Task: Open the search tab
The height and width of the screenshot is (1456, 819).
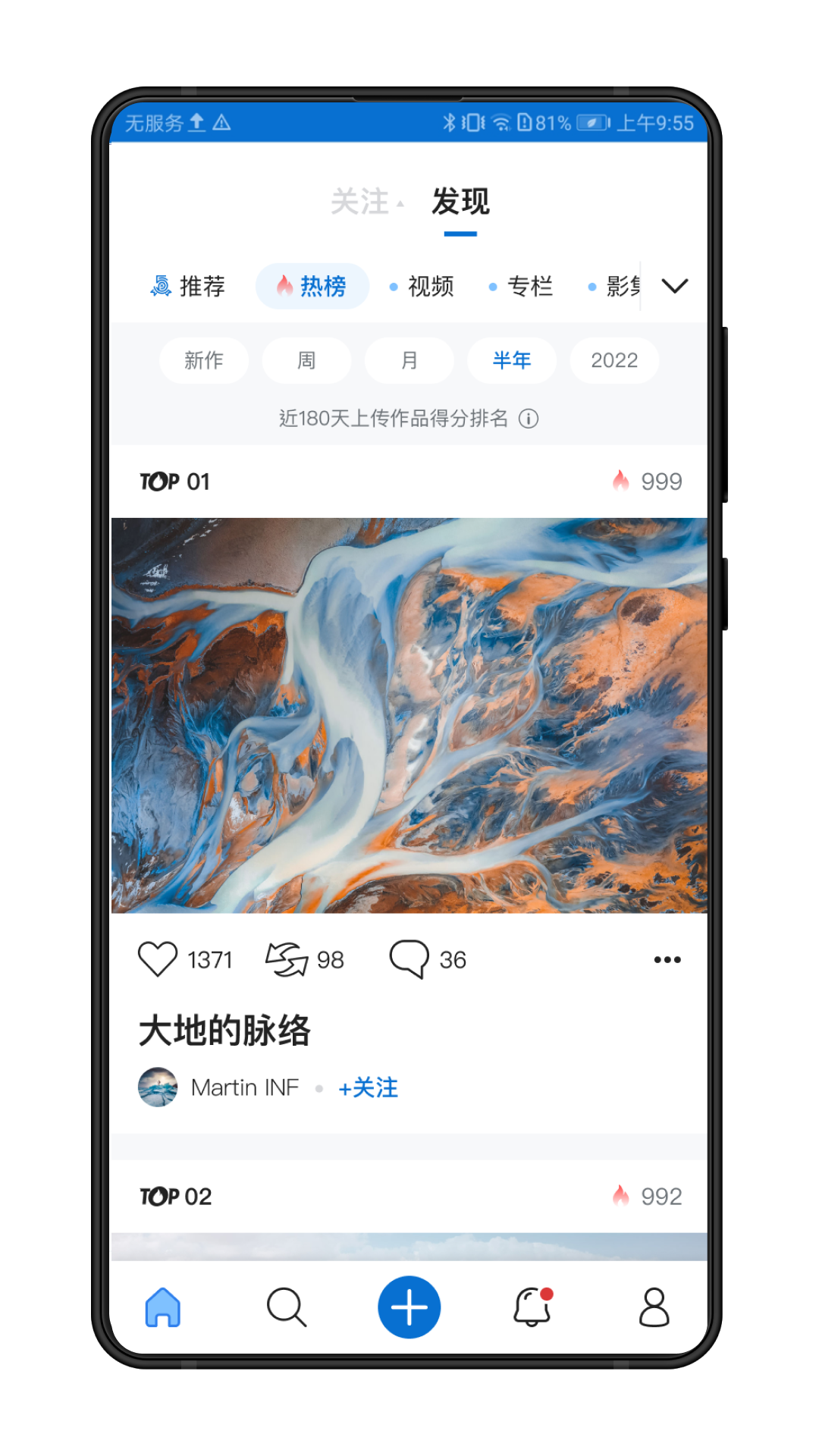Action: tap(287, 1307)
